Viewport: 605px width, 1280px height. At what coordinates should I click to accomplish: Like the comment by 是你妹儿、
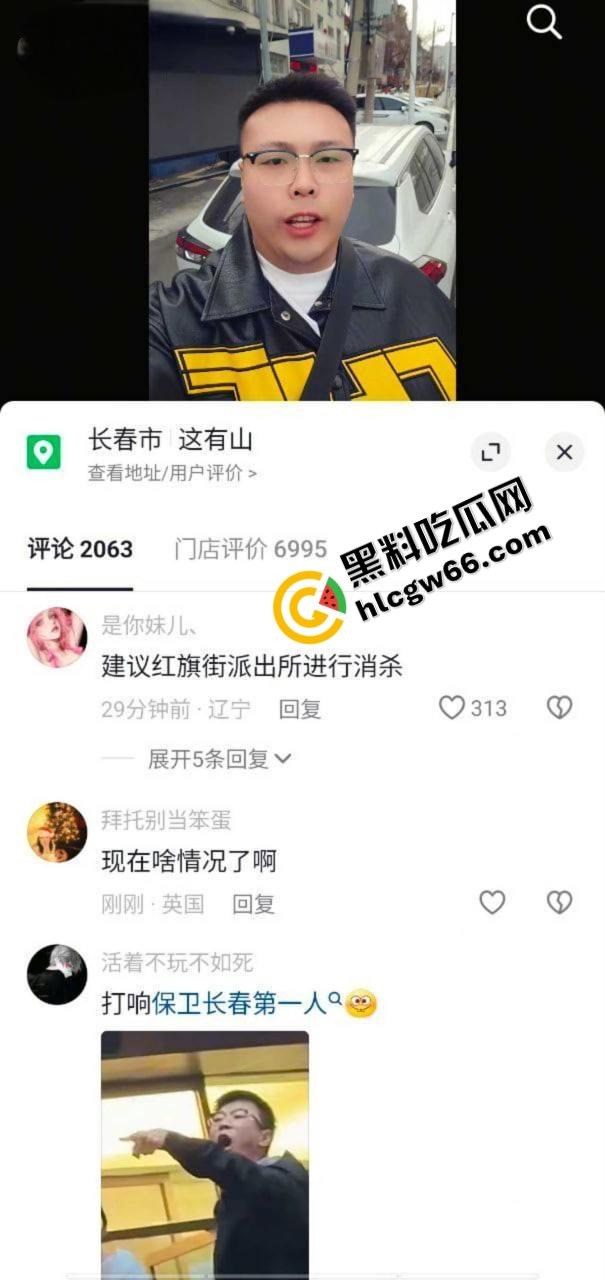[453, 708]
